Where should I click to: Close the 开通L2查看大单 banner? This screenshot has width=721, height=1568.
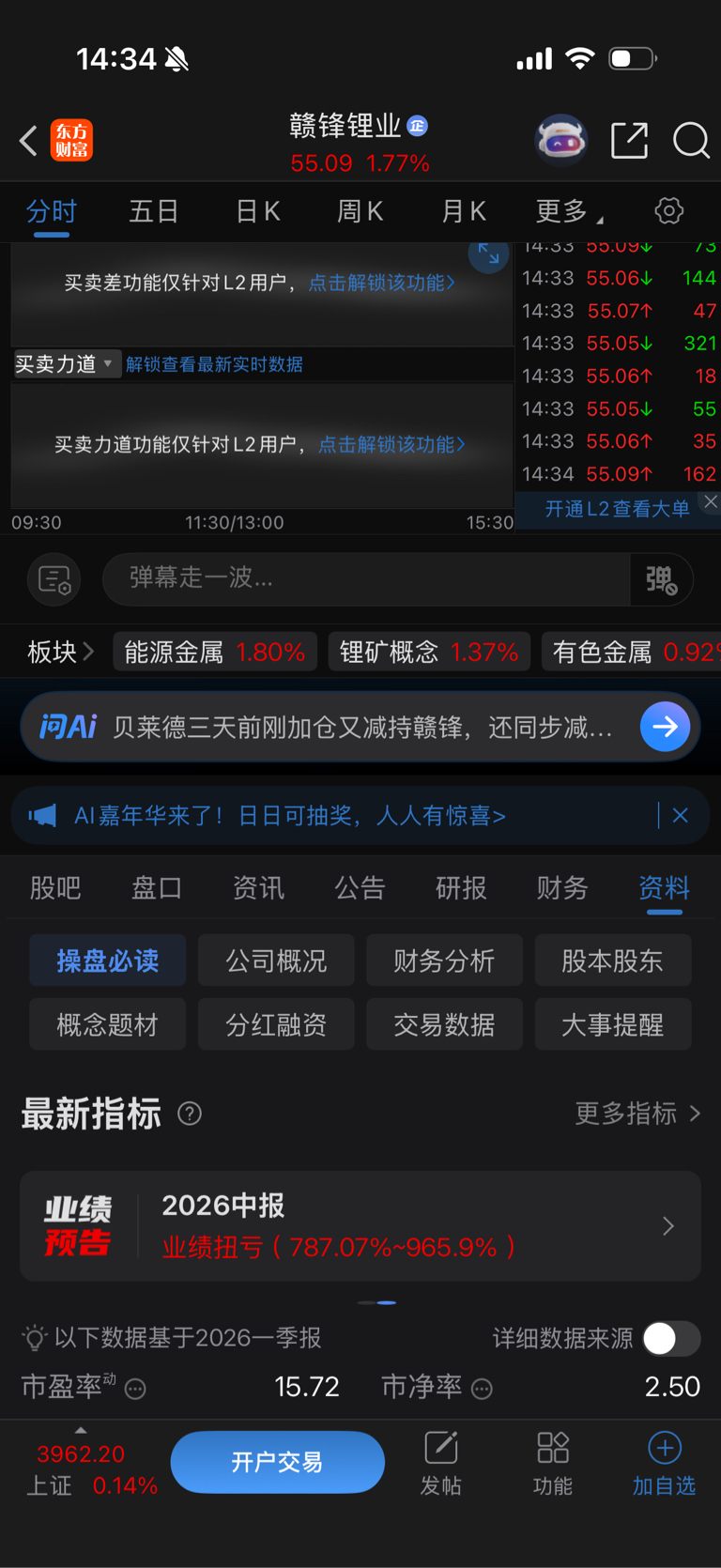711,502
